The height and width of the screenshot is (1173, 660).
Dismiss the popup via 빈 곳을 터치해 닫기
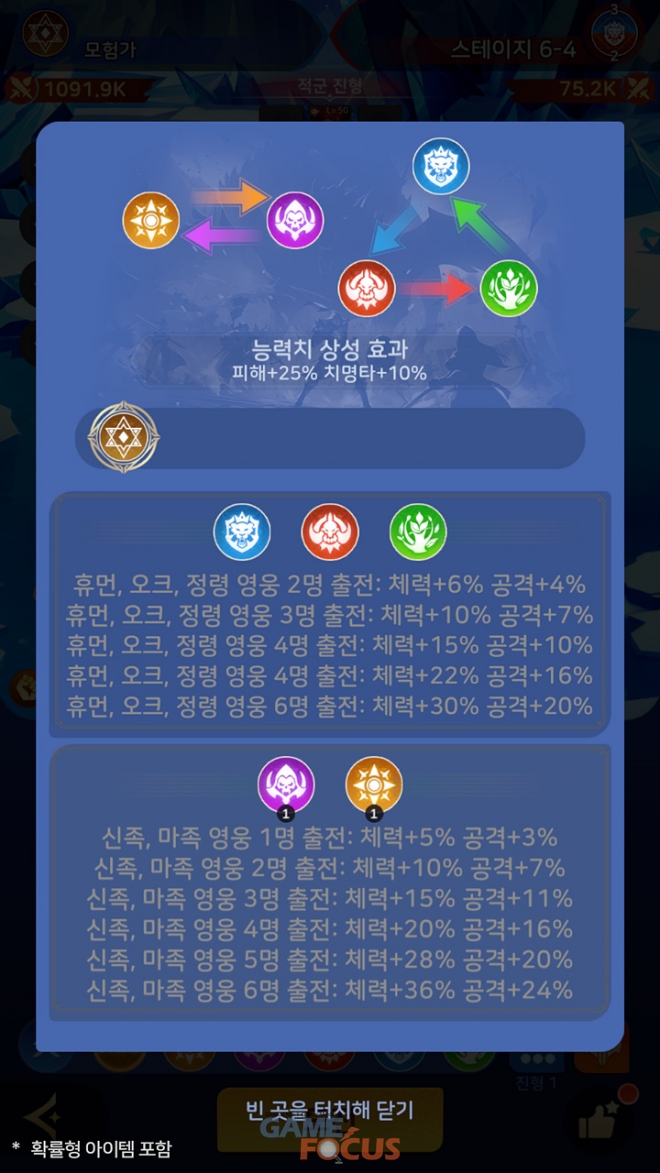(330, 1108)
